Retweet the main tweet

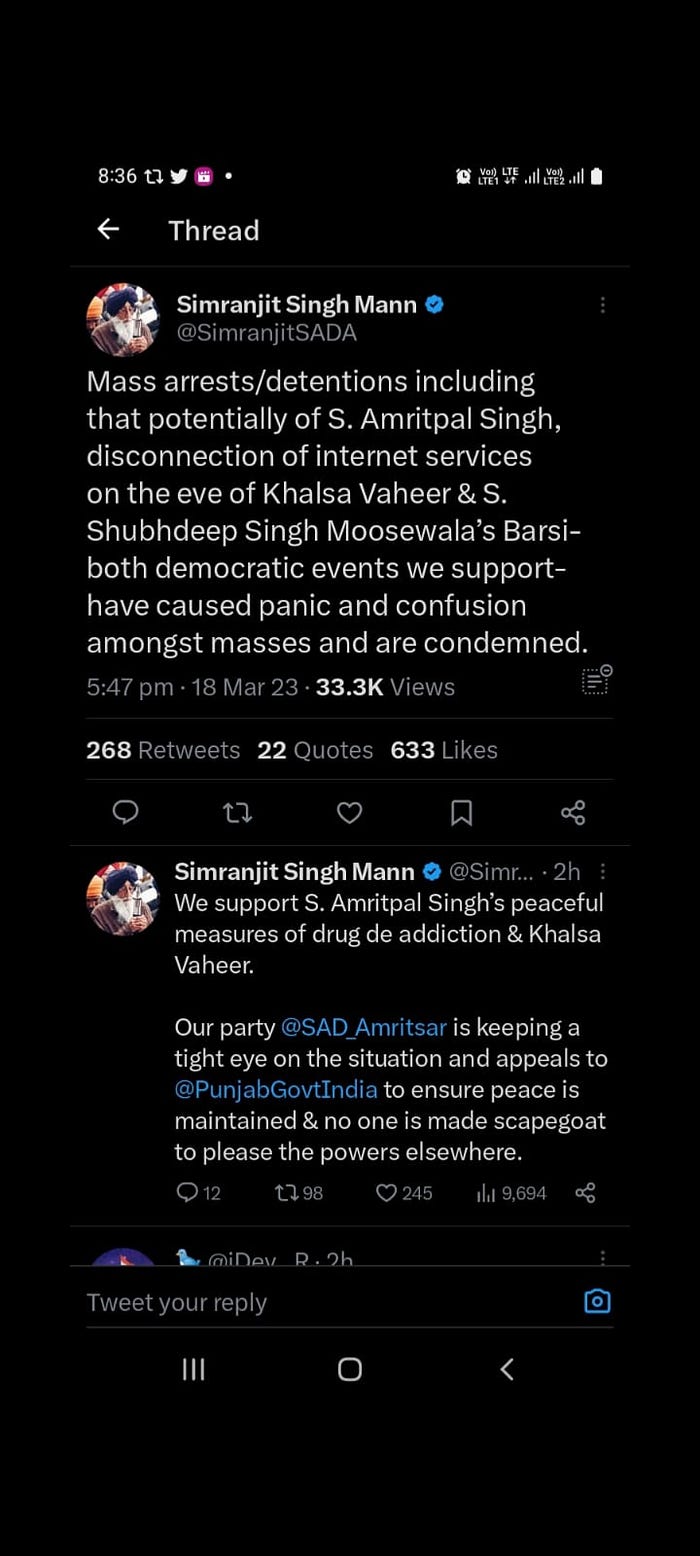[237, 813]
